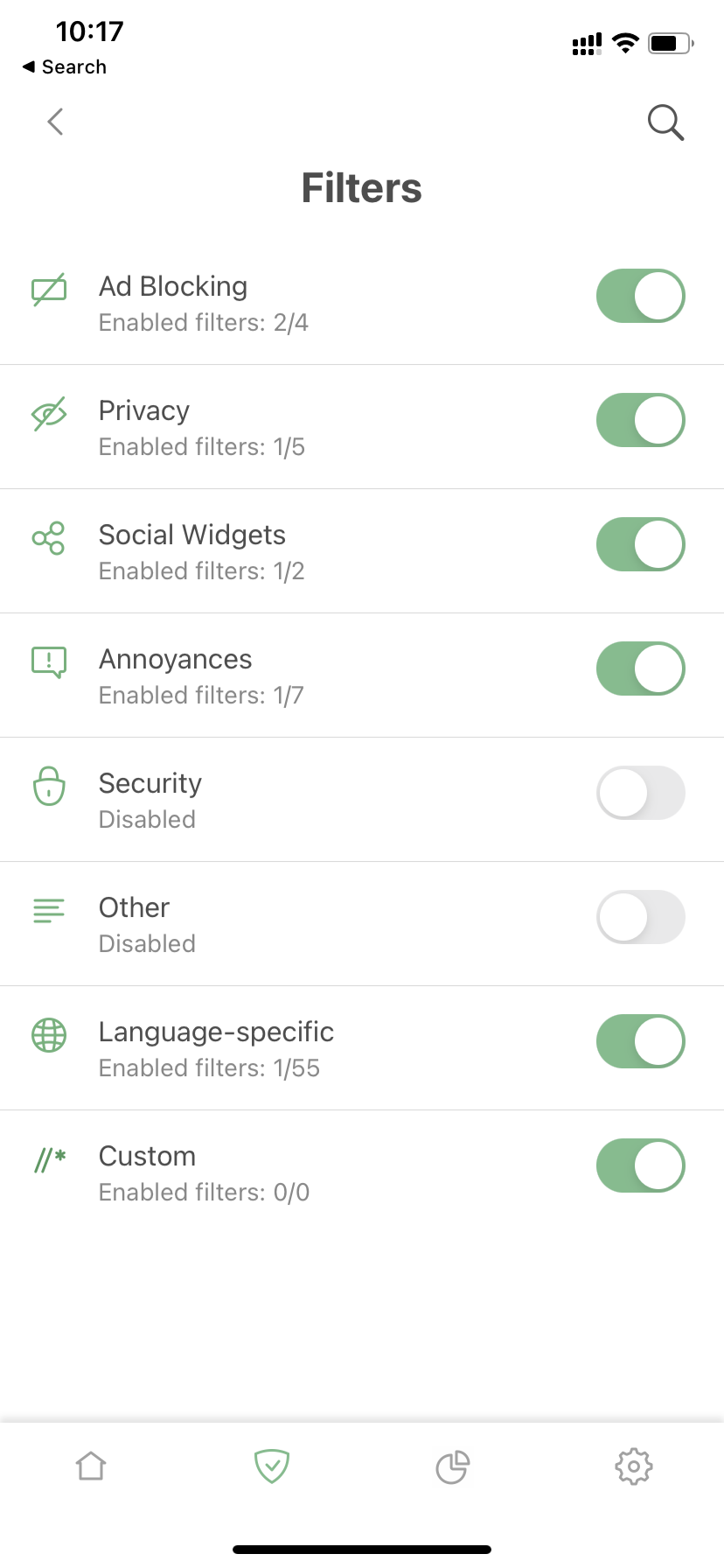Turn off the Ad Blocking switch

[x=640, y=296]
